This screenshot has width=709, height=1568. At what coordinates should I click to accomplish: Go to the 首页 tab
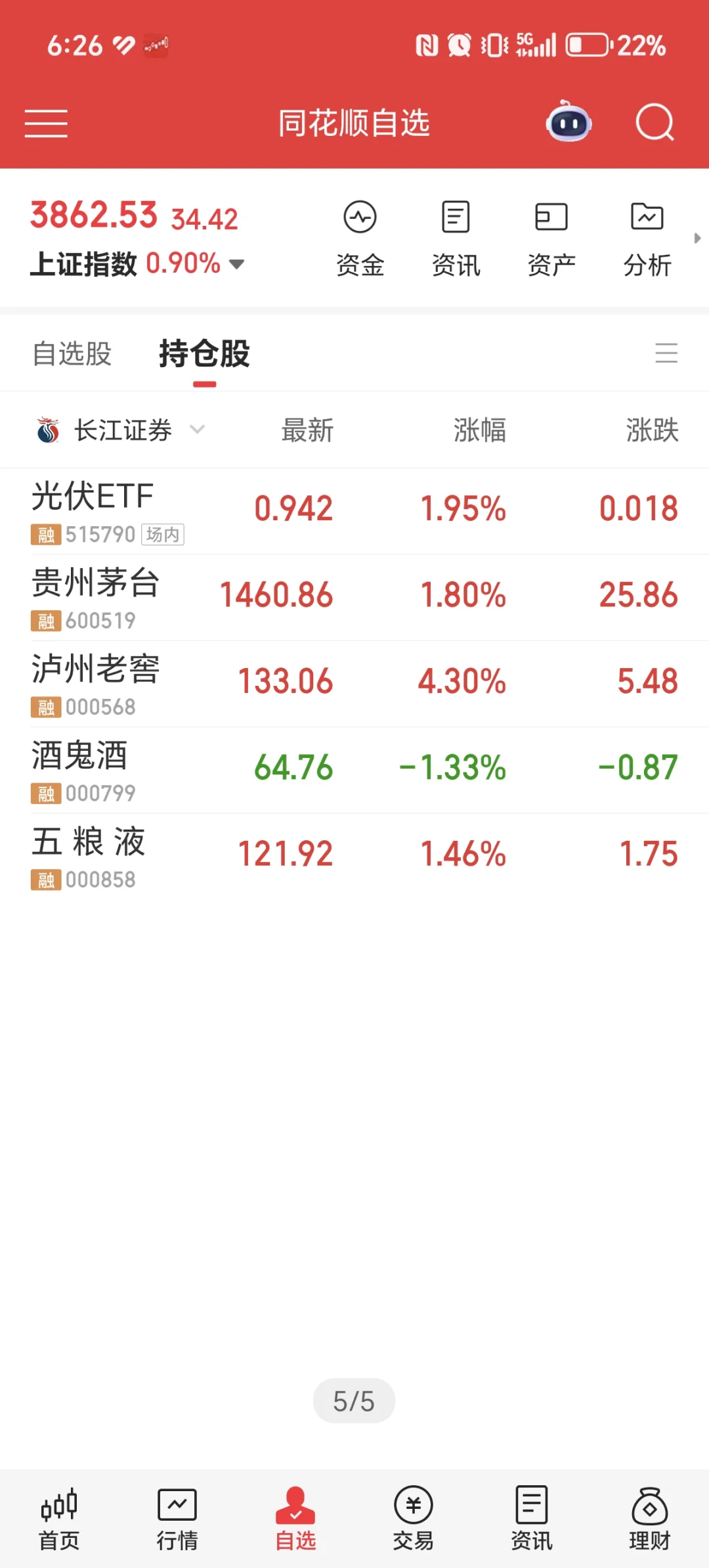coord(59,1519)
